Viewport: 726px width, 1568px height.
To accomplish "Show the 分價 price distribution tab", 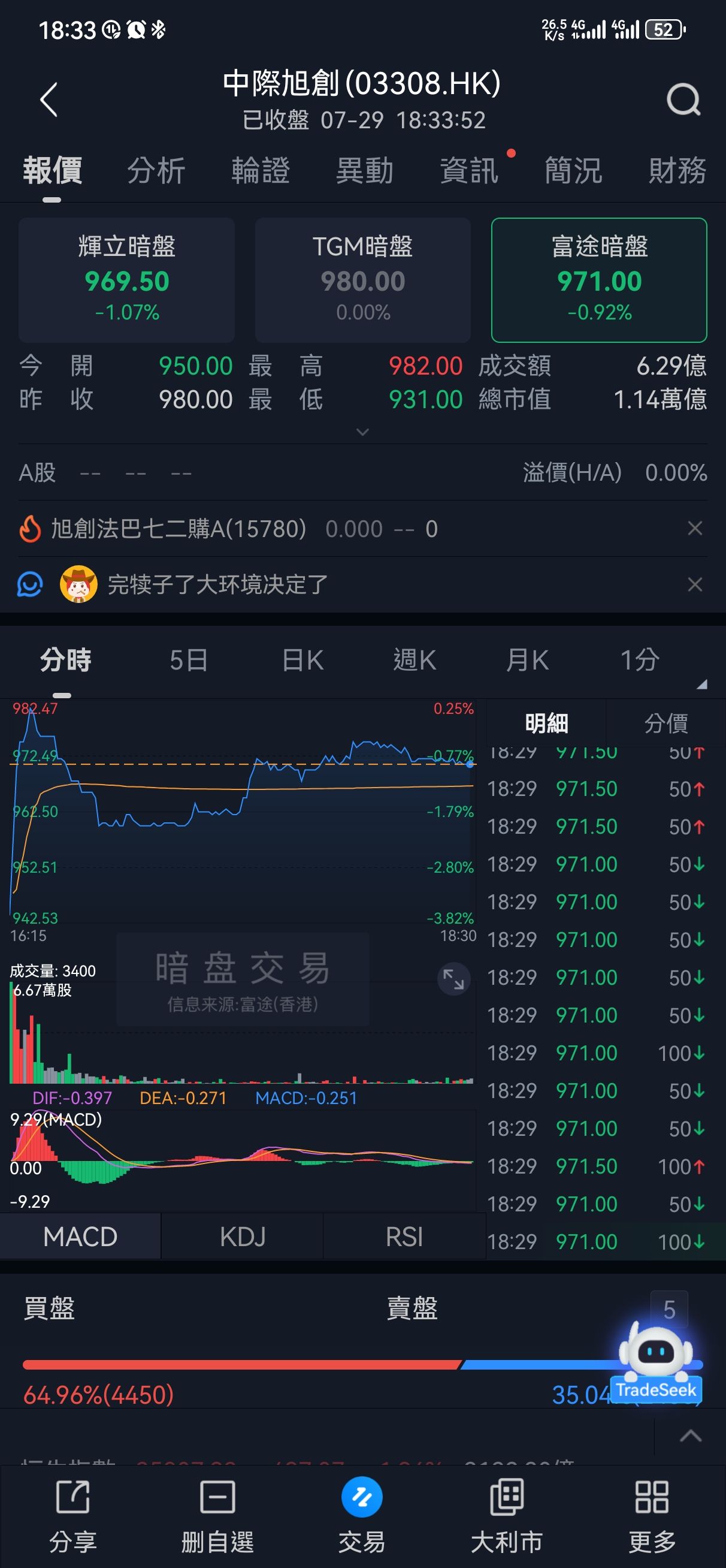I will click(x=665, y=723).
